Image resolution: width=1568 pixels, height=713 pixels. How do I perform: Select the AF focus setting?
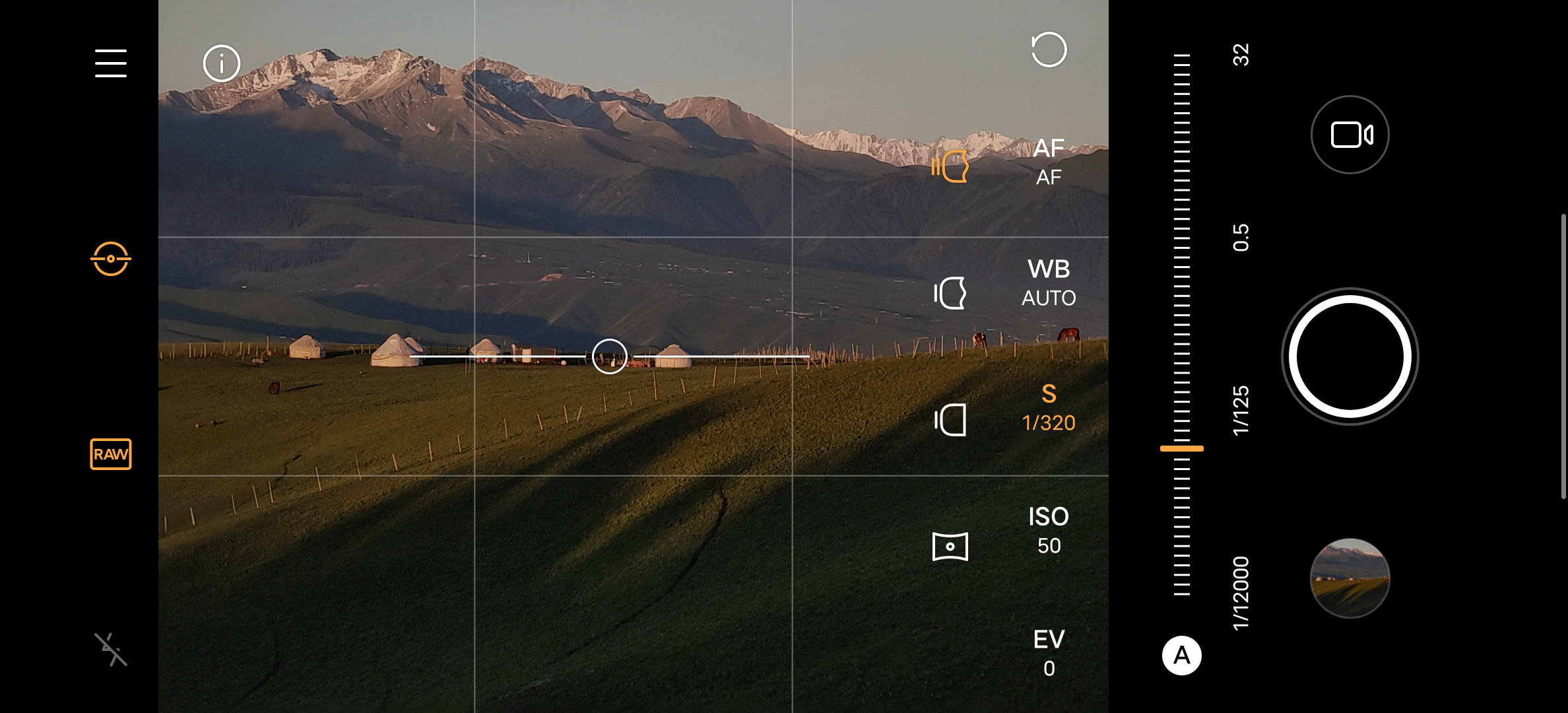pos(1048,162)
